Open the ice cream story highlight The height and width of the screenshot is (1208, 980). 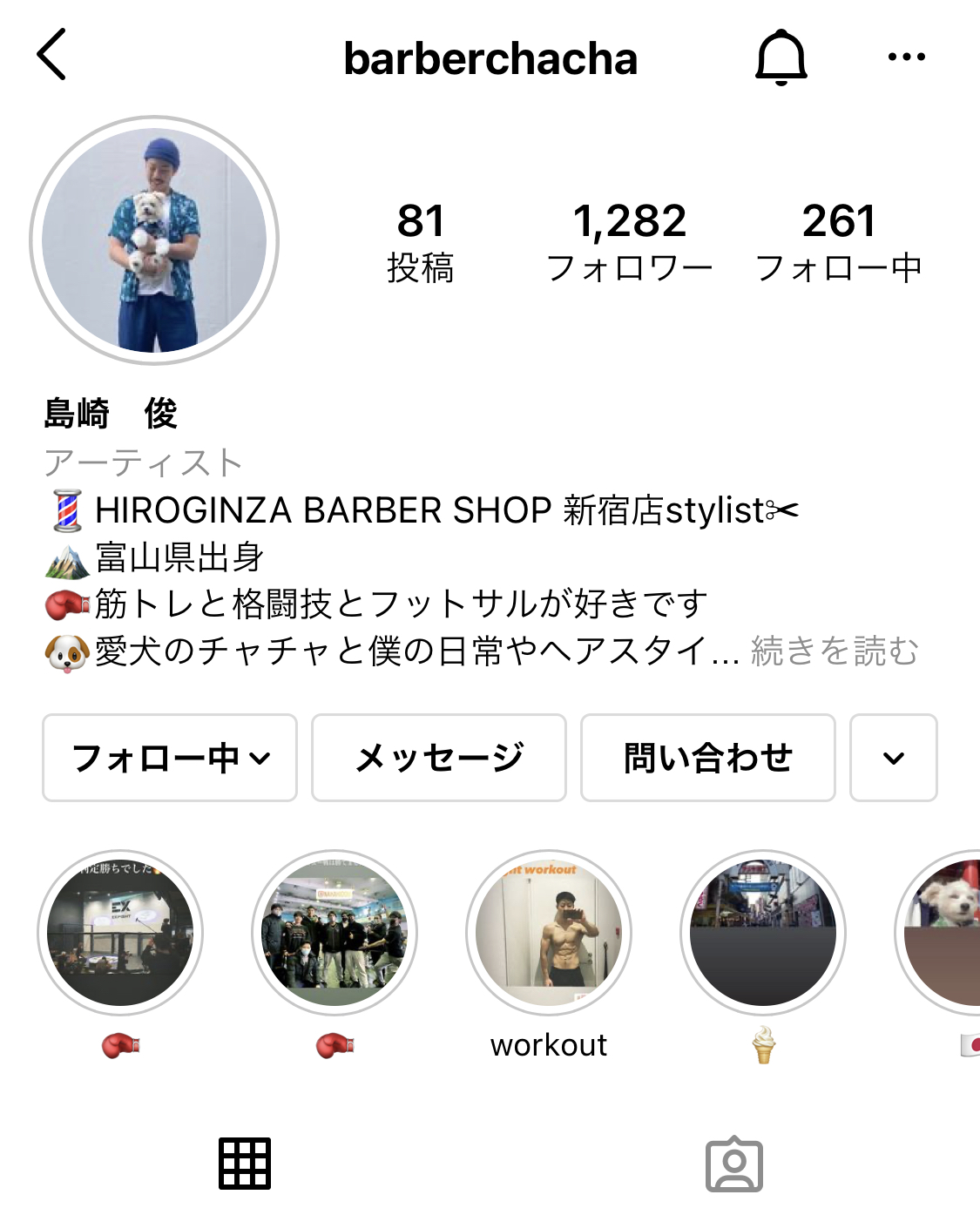763,933
